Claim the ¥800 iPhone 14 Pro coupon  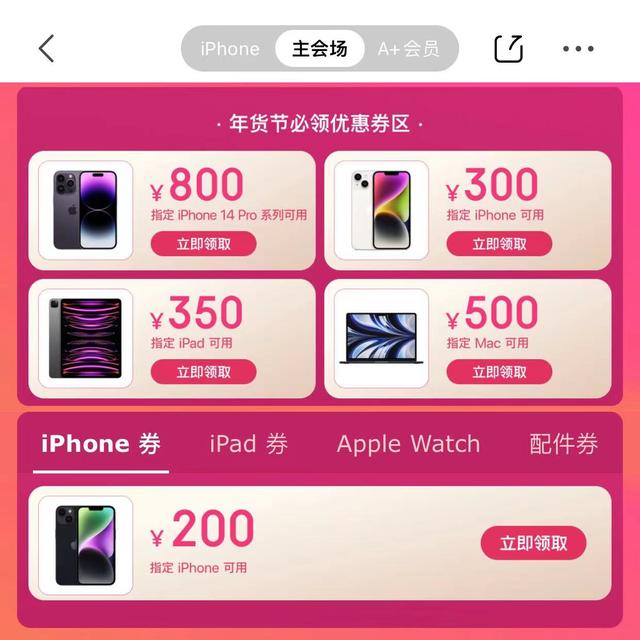point(203,243)
